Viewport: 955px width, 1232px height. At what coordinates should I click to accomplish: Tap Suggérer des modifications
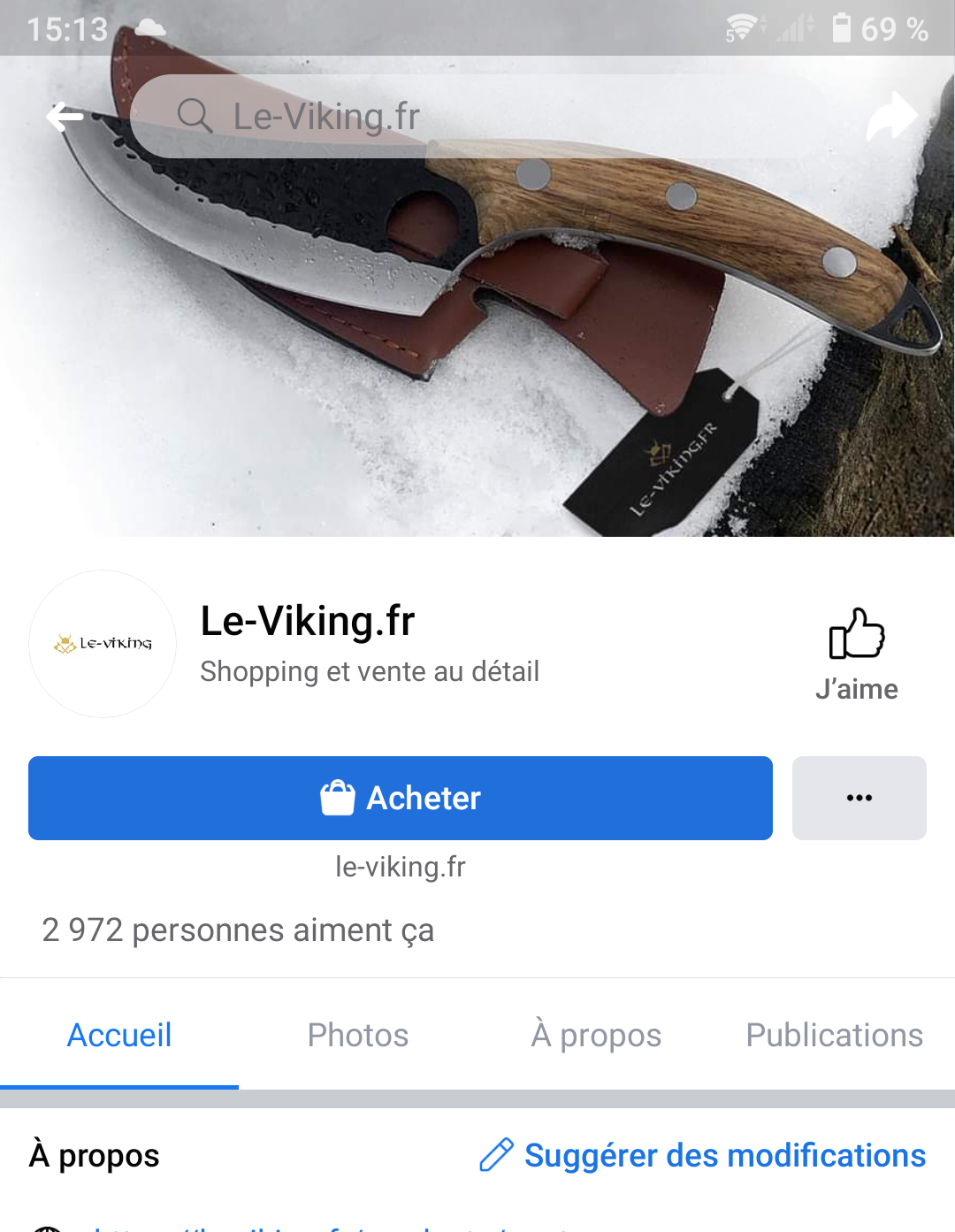pyautogui.click(x=703, y=1155)
